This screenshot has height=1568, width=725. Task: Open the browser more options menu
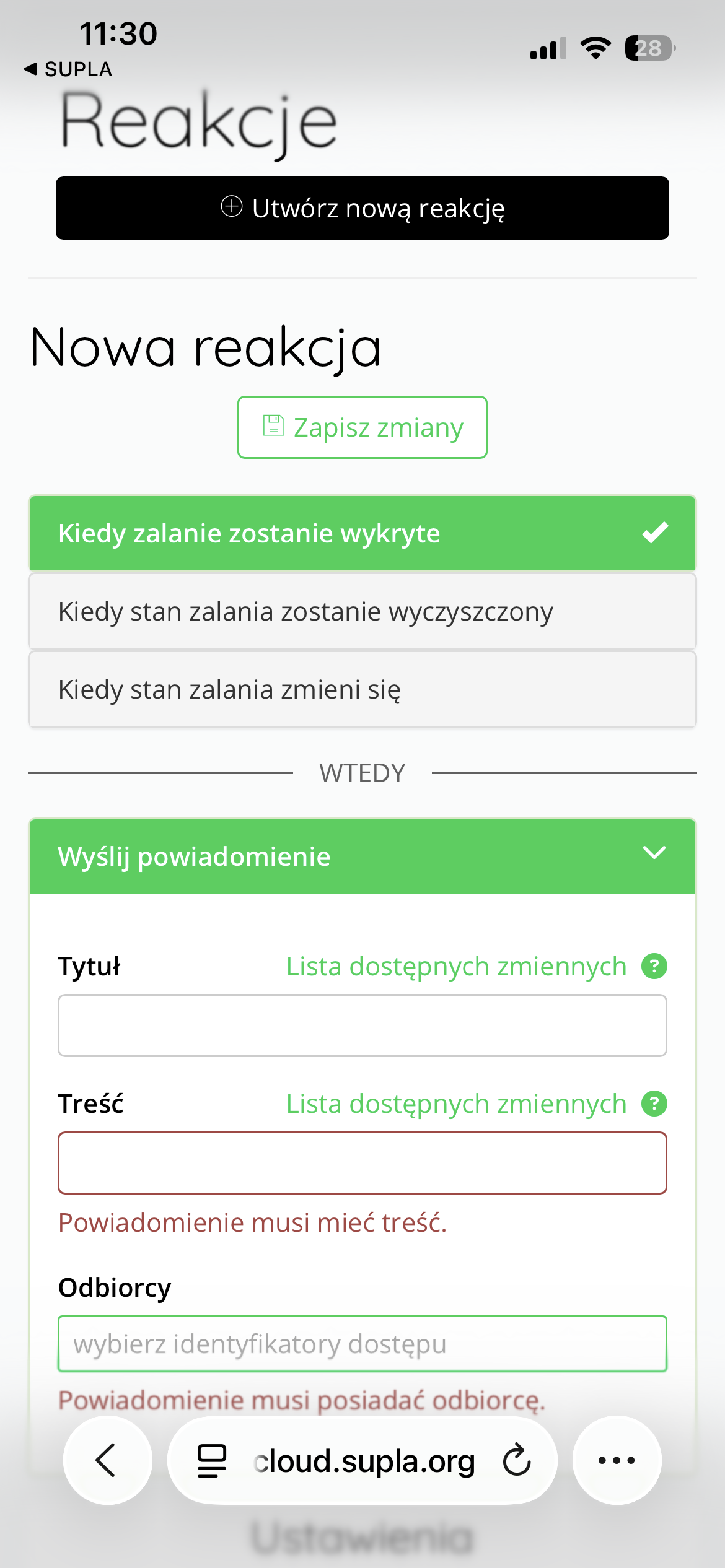pos(617,1460)
